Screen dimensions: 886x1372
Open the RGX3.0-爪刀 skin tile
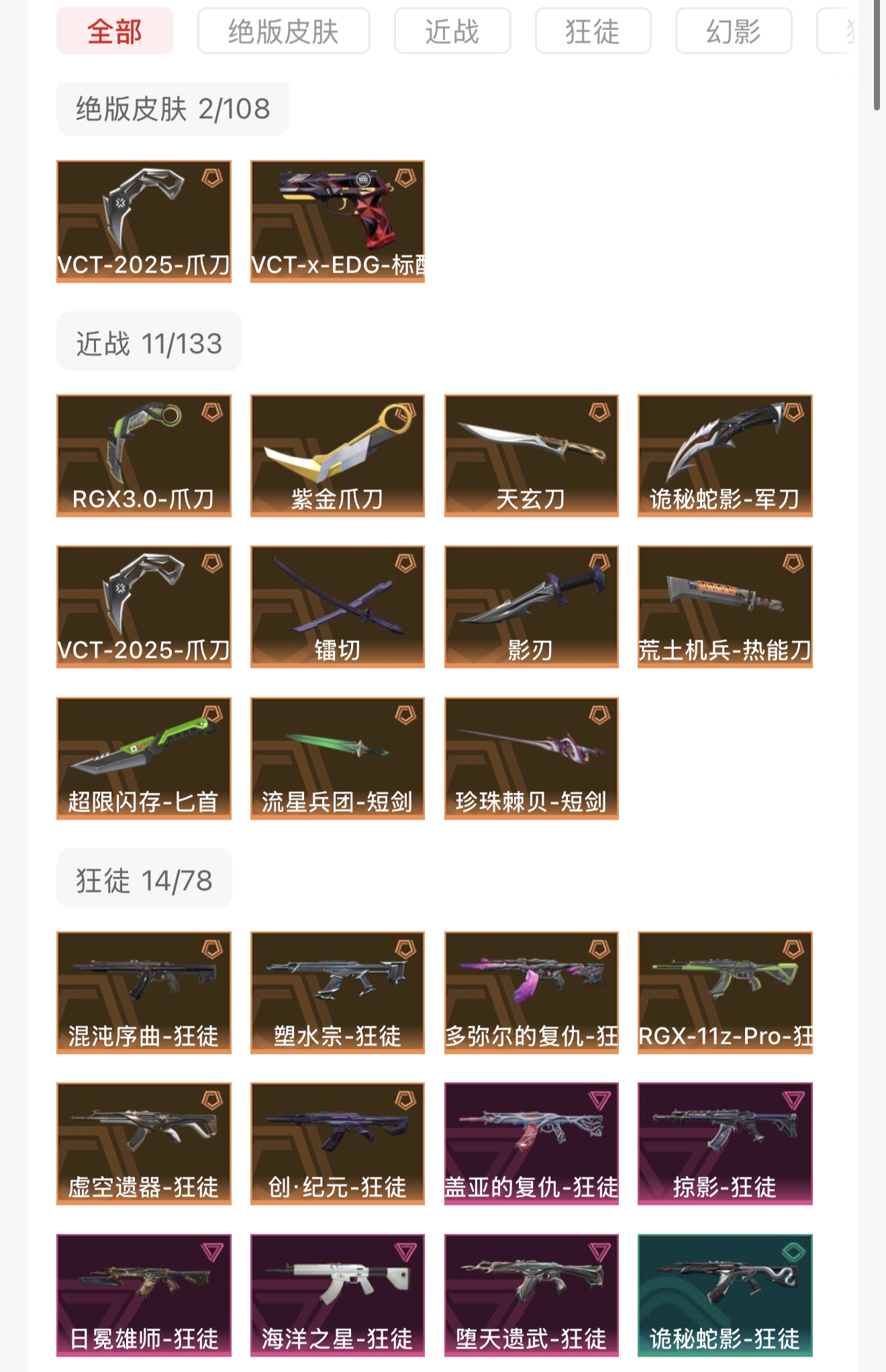pyautogui.click(x=144, y=455)
